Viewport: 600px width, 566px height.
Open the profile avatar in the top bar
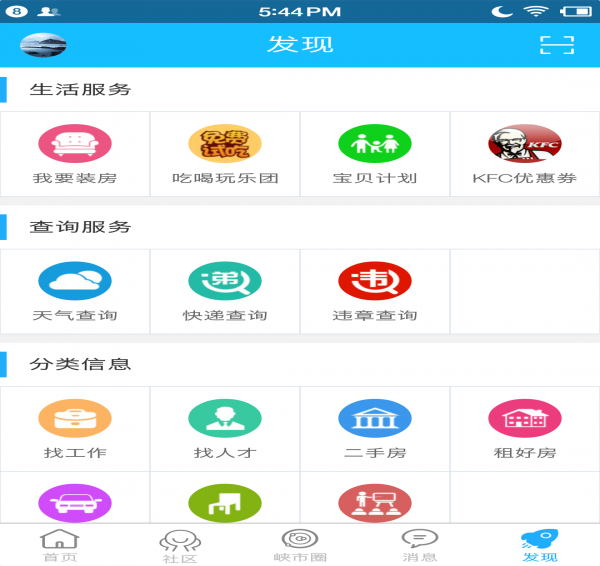[43, 44]
